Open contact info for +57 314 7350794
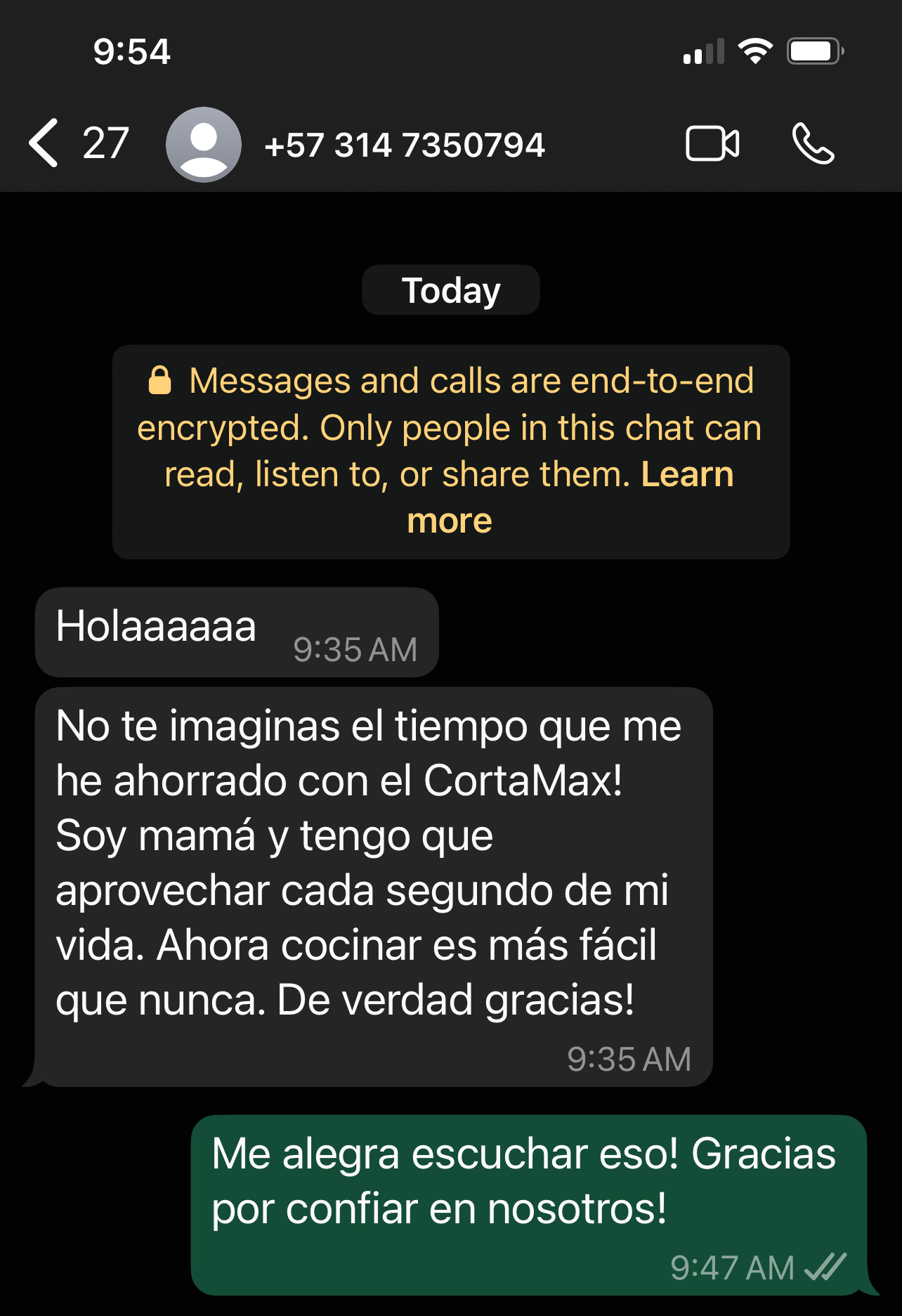The height and width of the screenshot is (1316, 902). (x=404, y=145)
